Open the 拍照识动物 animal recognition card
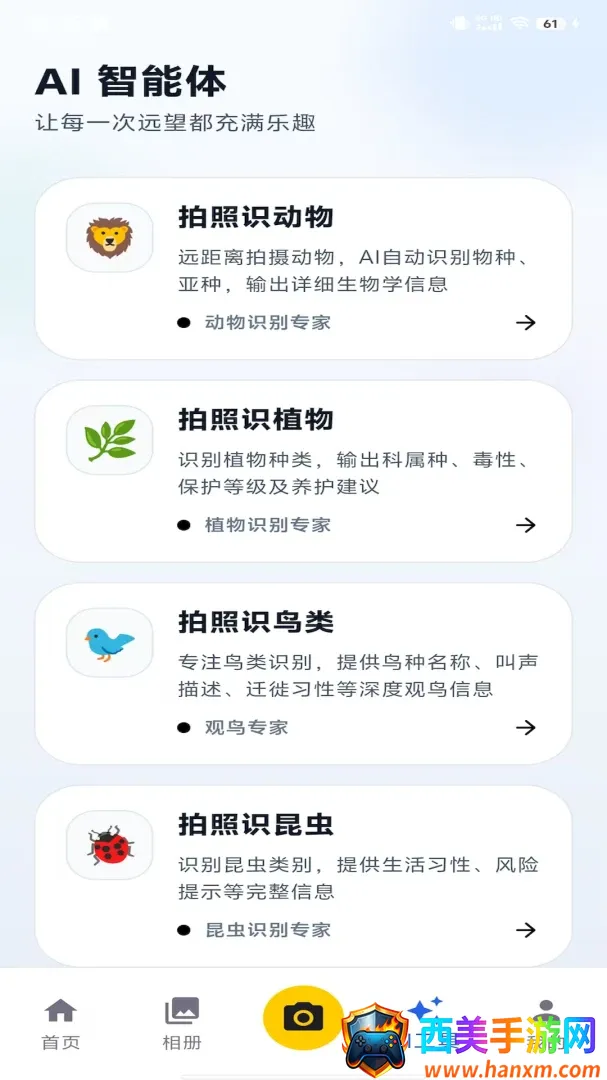Viewport: 607px width, 1080px height. pyautogui.click(x=303, y=269)
